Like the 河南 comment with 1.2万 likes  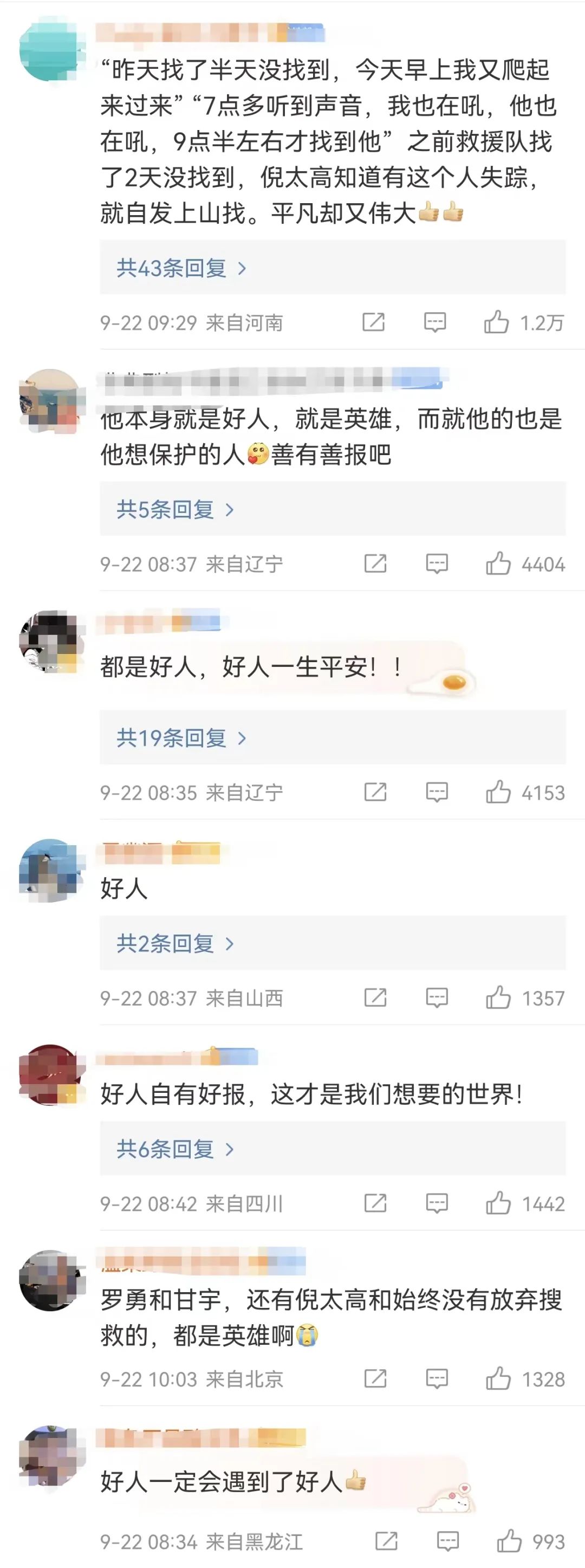pyautogui.click(x=496, y=322)
